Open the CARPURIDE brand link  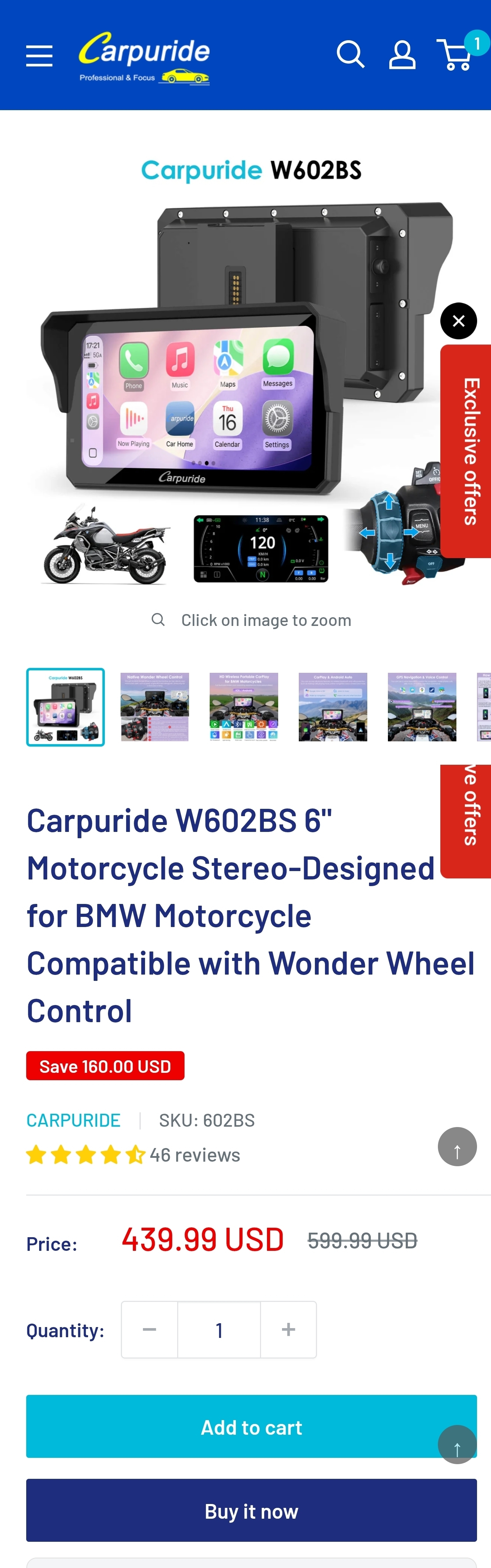(x=73, y=1120)
